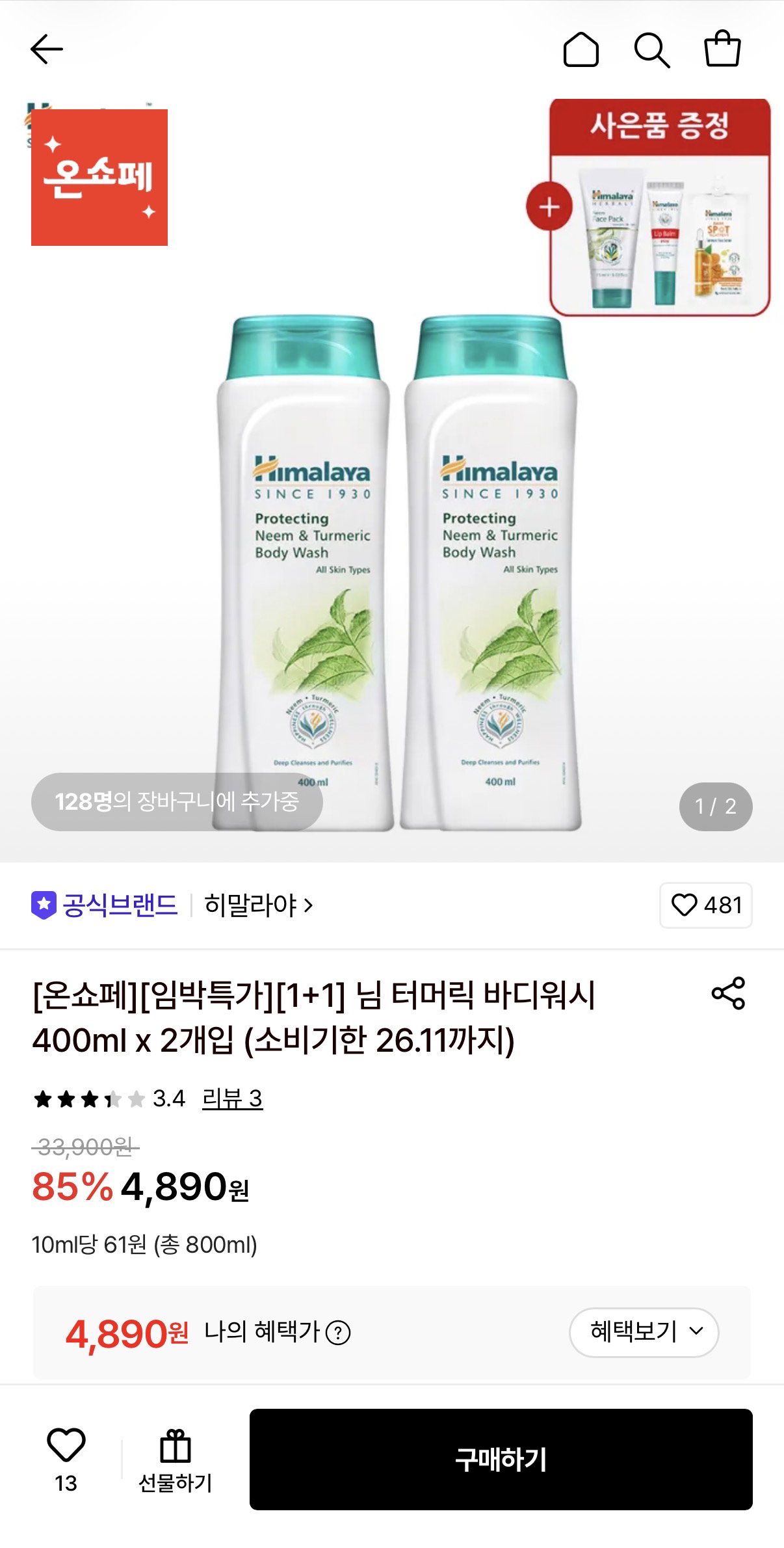Open the 리뷰 3 reviews link
The width and height of the screenshot is (784, 1548).
pyautogui.click(x=232, y=1099)
